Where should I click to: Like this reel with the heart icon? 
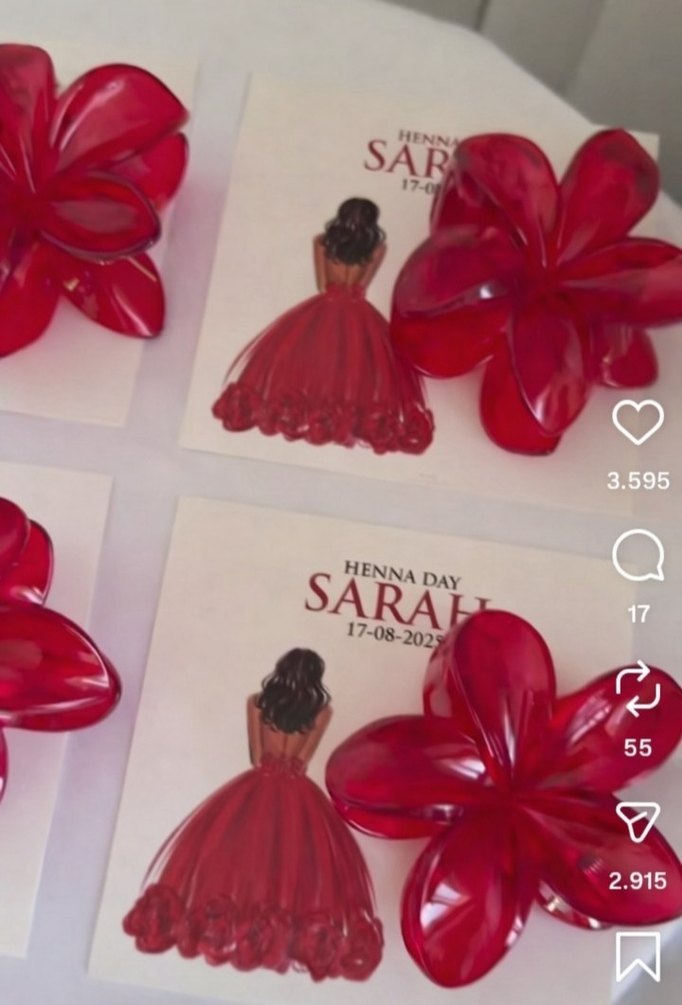pos(637,423)
